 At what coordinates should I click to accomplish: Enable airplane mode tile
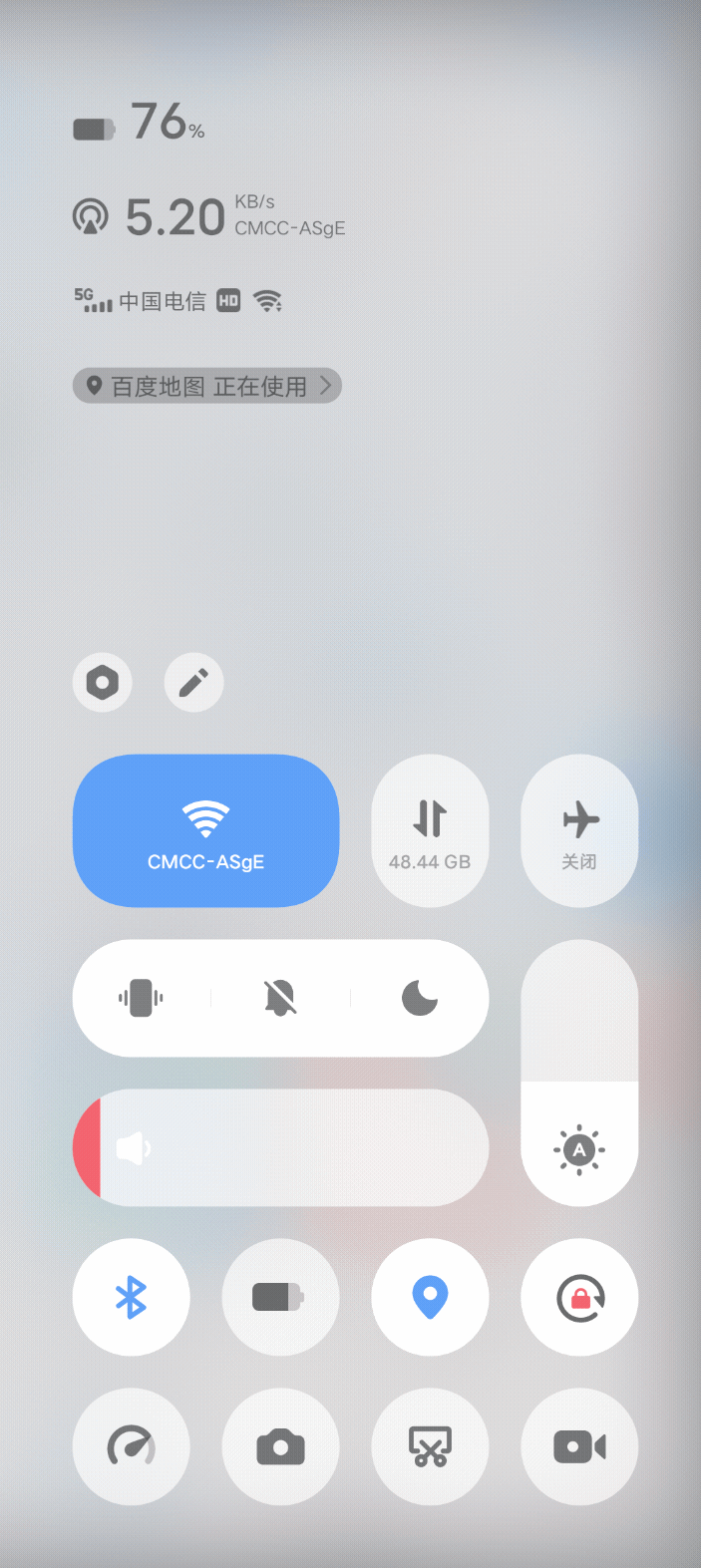click(x=579, y=830)
